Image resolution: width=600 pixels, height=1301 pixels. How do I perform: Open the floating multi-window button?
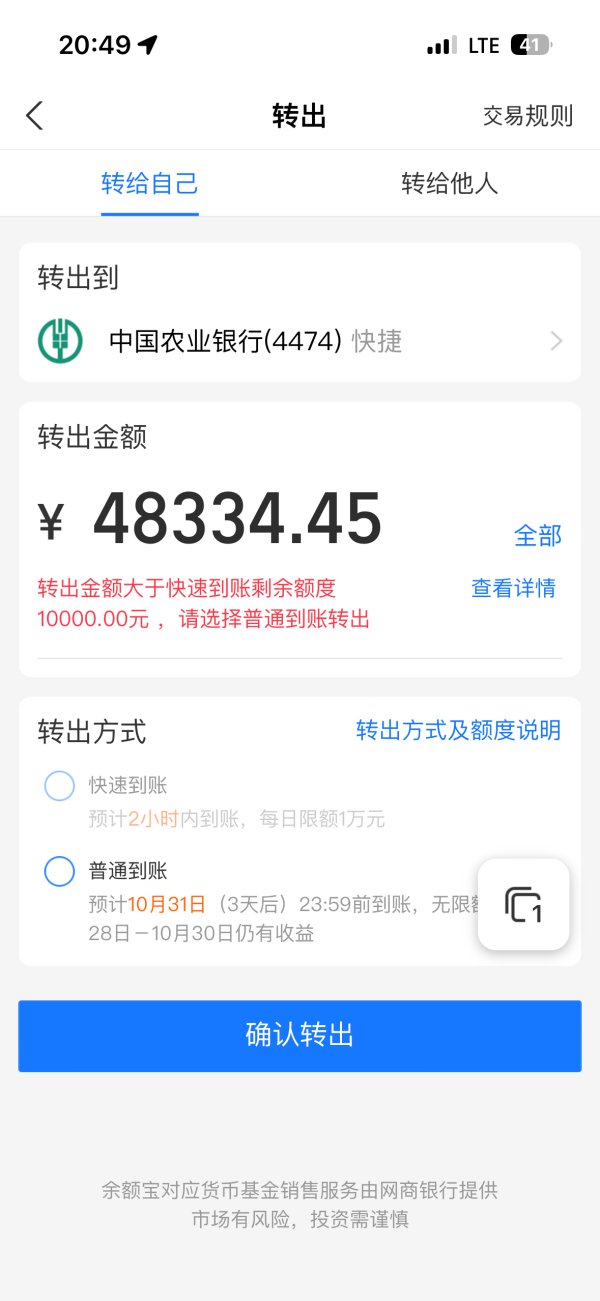pos(524,904)
